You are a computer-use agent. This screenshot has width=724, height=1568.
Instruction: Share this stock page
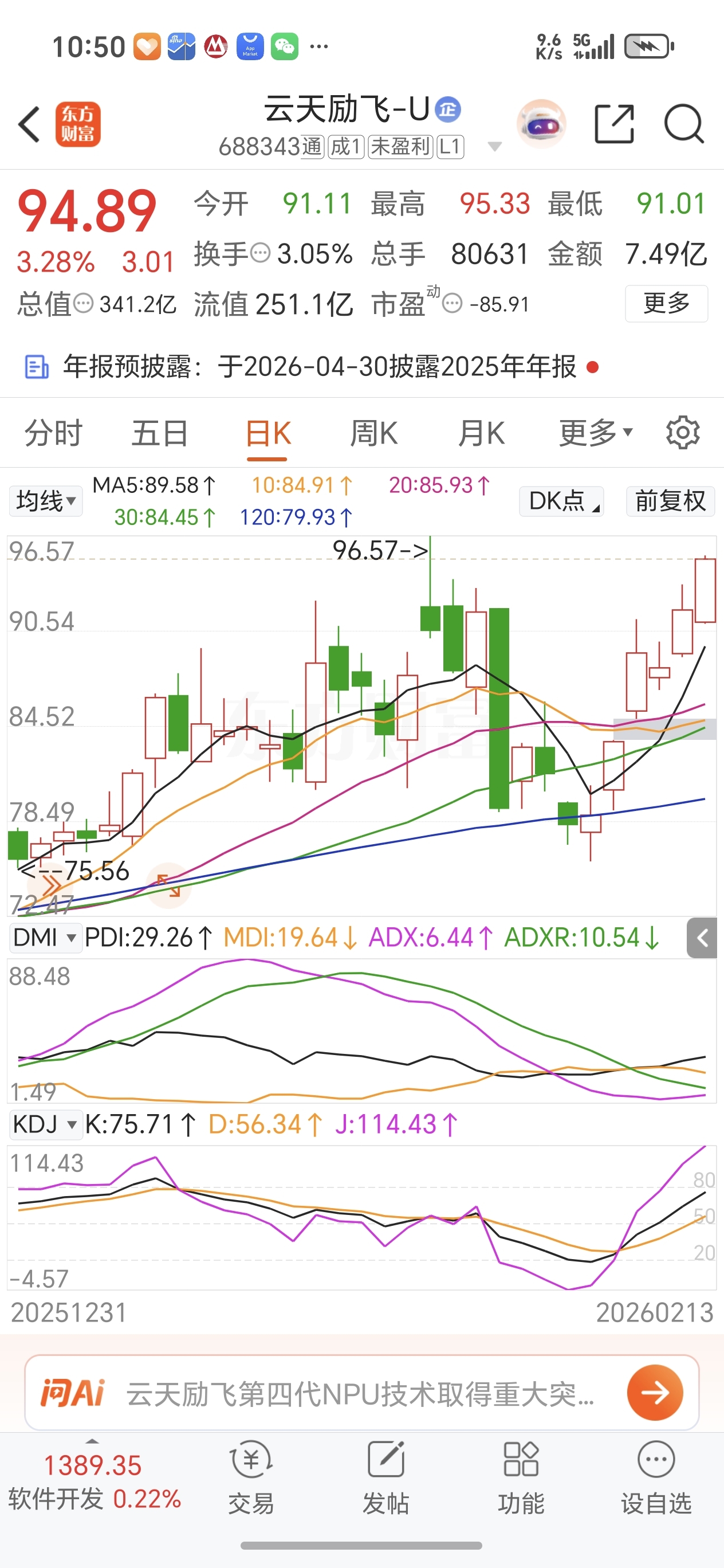pyautogui.click(x=614, y=124)
